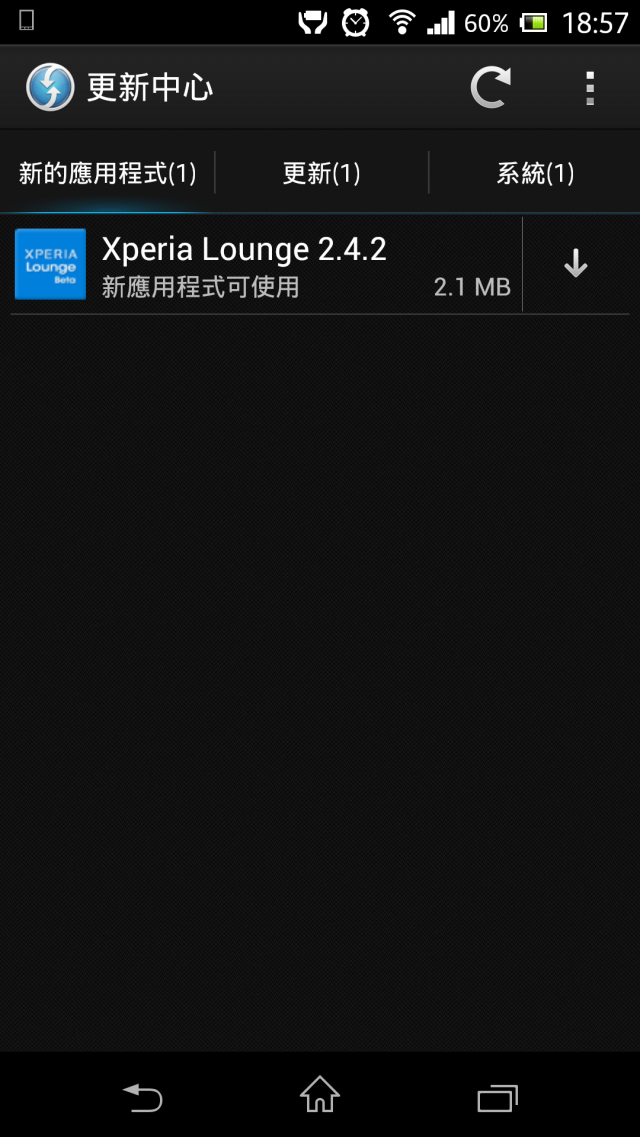The height and width of the screenshot is (1138, 640).
Task: Open the overflow menu
Action: (x=590, y=88)
